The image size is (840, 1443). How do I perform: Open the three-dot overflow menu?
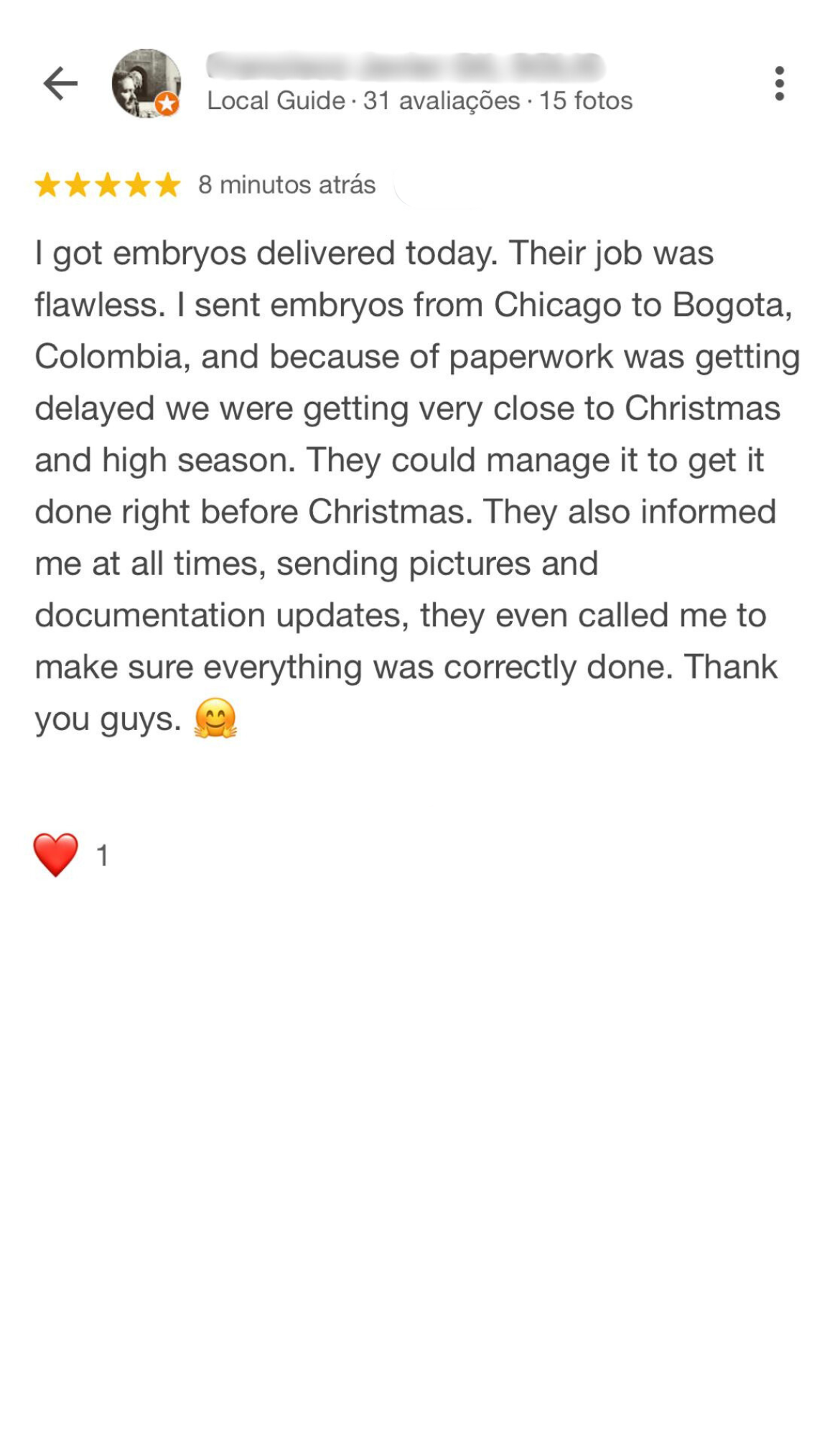[x=779, y=83]
